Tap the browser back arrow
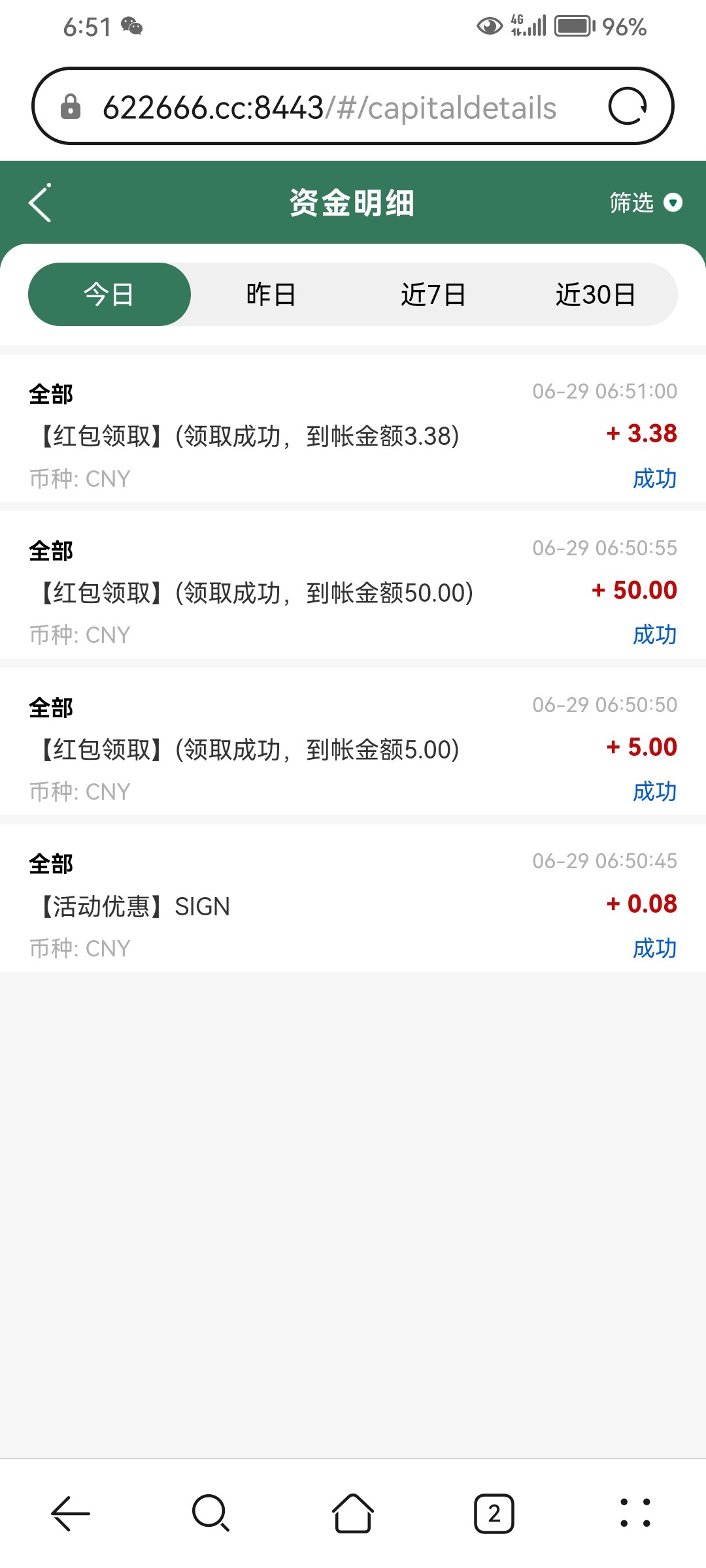The image size is (706, 1568). point(71,1513)
